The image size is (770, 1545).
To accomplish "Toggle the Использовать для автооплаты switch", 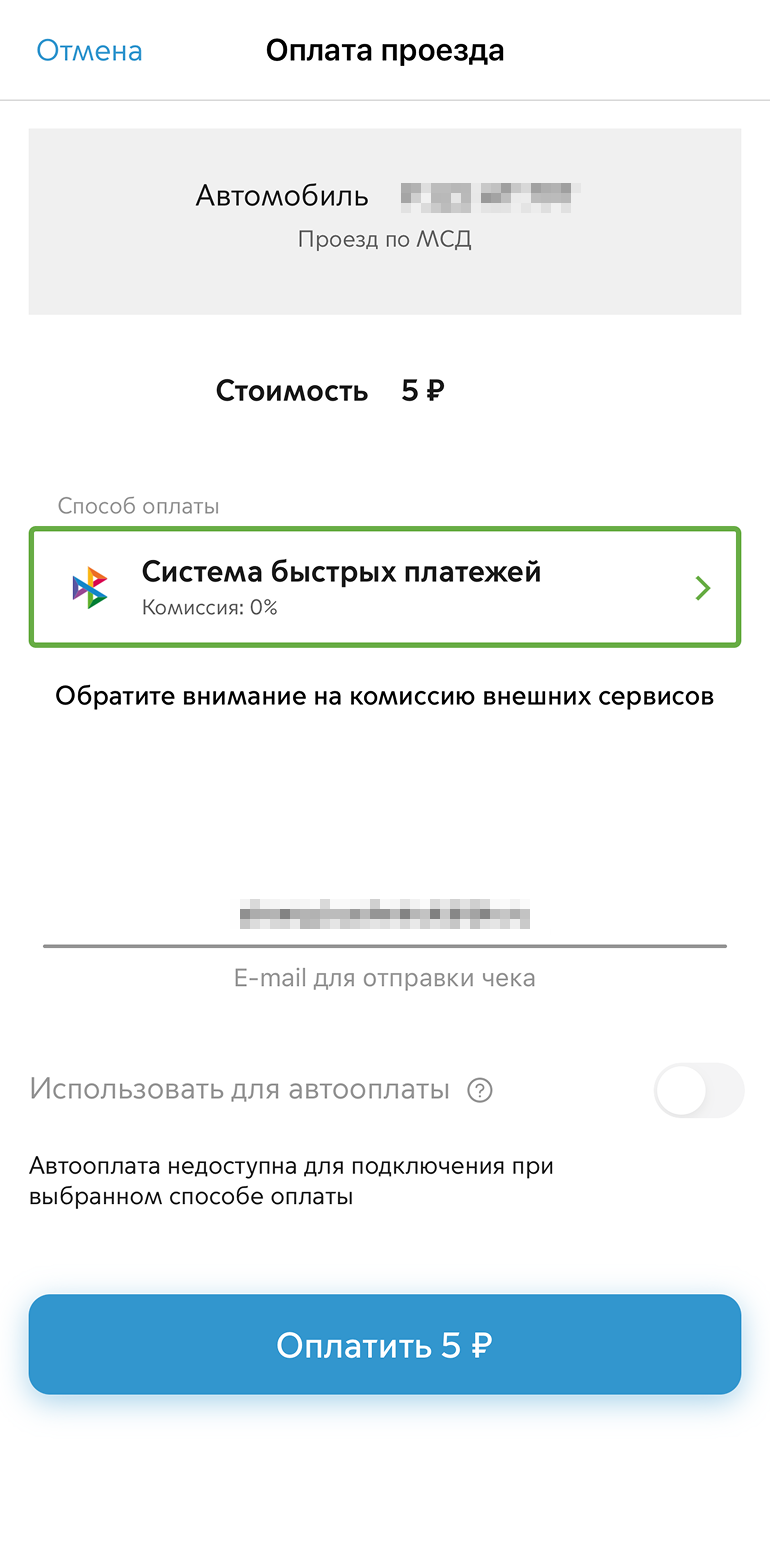I will (699, 1090).
